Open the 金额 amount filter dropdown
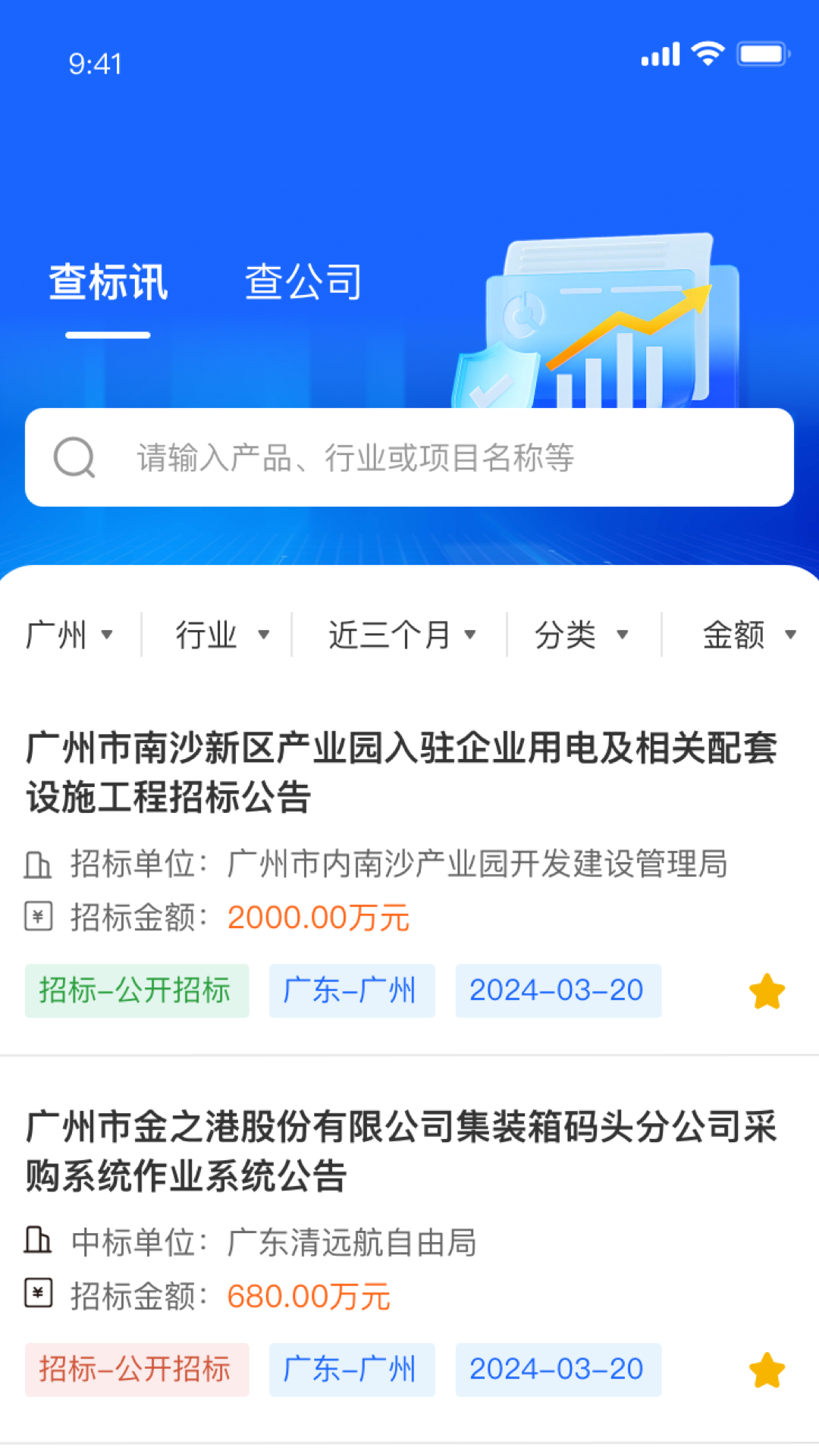This screenshot has height=1456, width=819. [x=747, y=635]
